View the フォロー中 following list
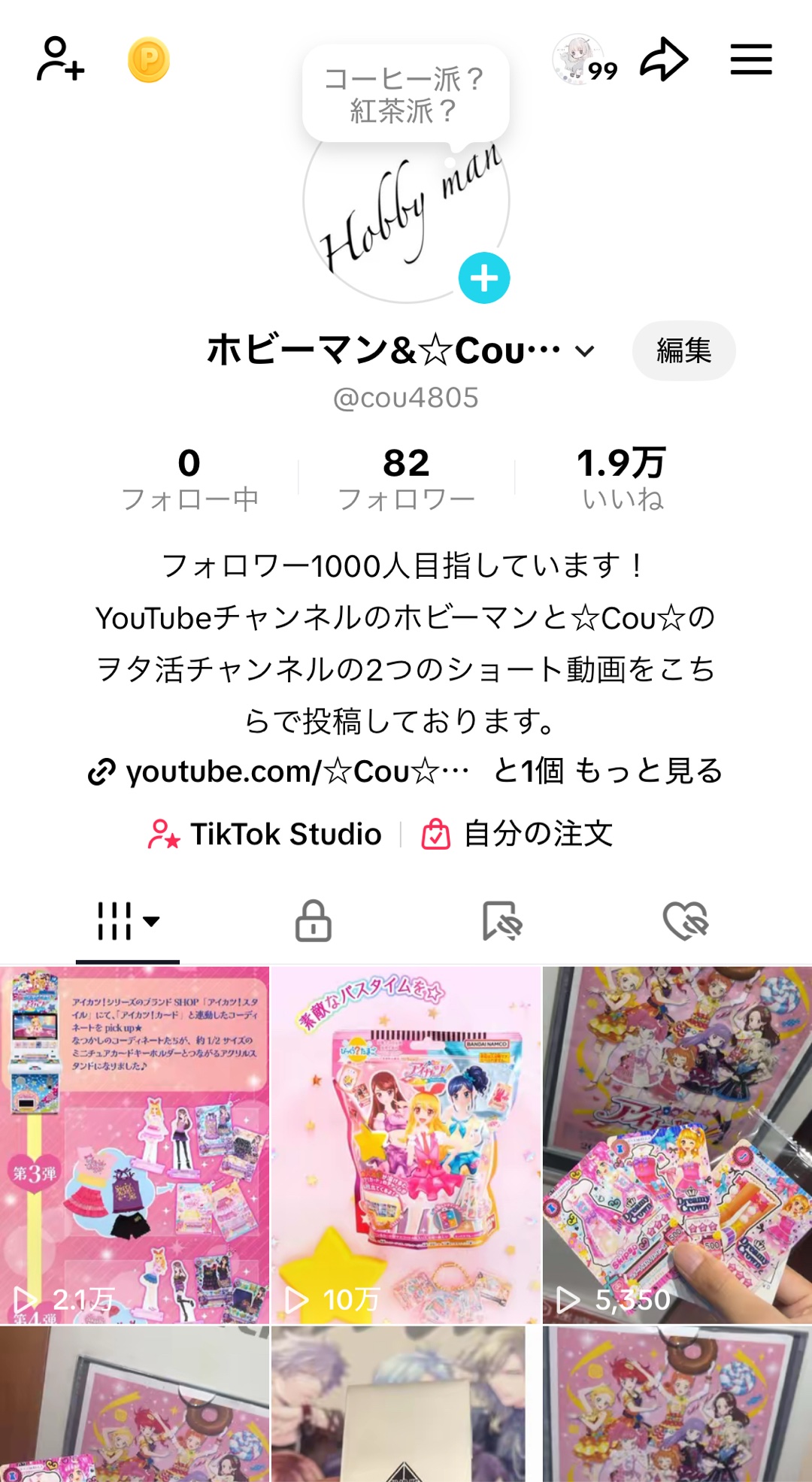The width and height of the screenshot is (812, 1482). point(189,478)
